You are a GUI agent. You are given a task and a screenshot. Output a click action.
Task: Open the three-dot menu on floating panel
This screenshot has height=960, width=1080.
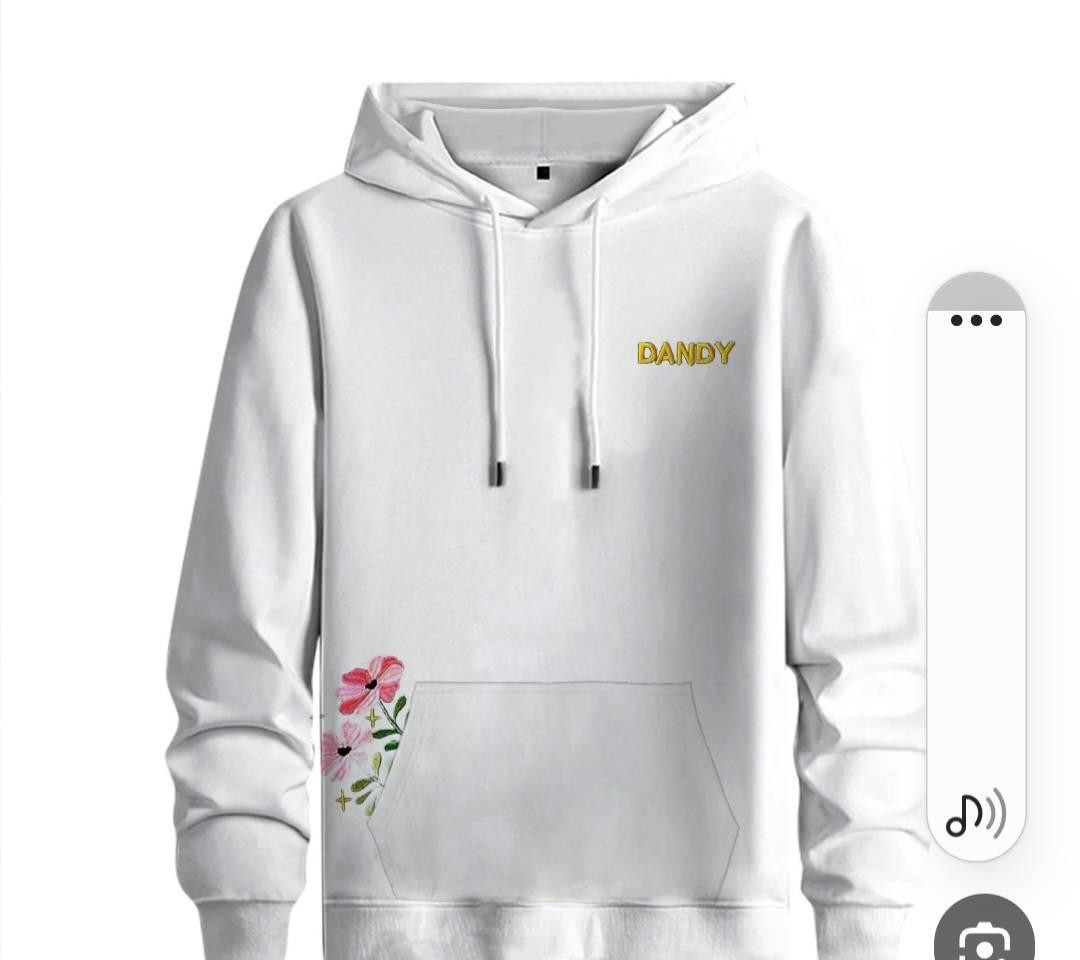[x=976, y=320]
